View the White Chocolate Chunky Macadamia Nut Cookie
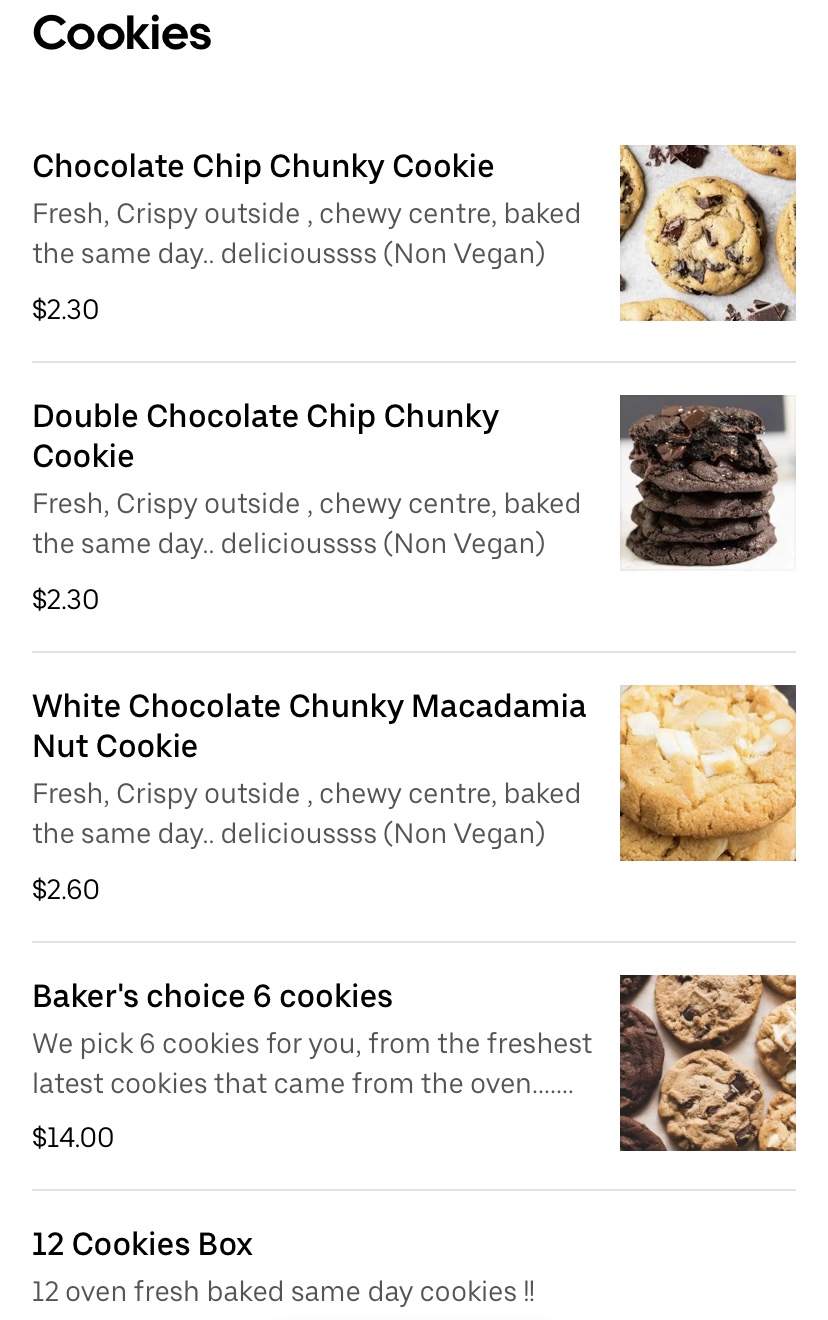Viewport: 828px width, 1320px height. click(309, 725)
